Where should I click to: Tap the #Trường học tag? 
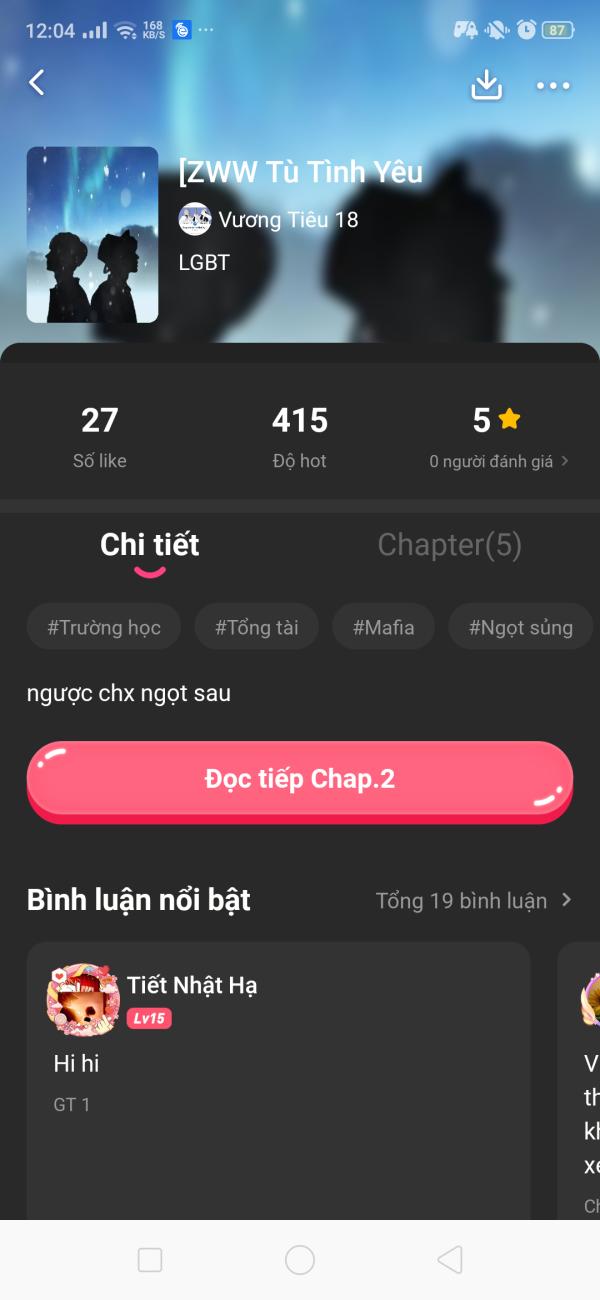pos(103,627)
